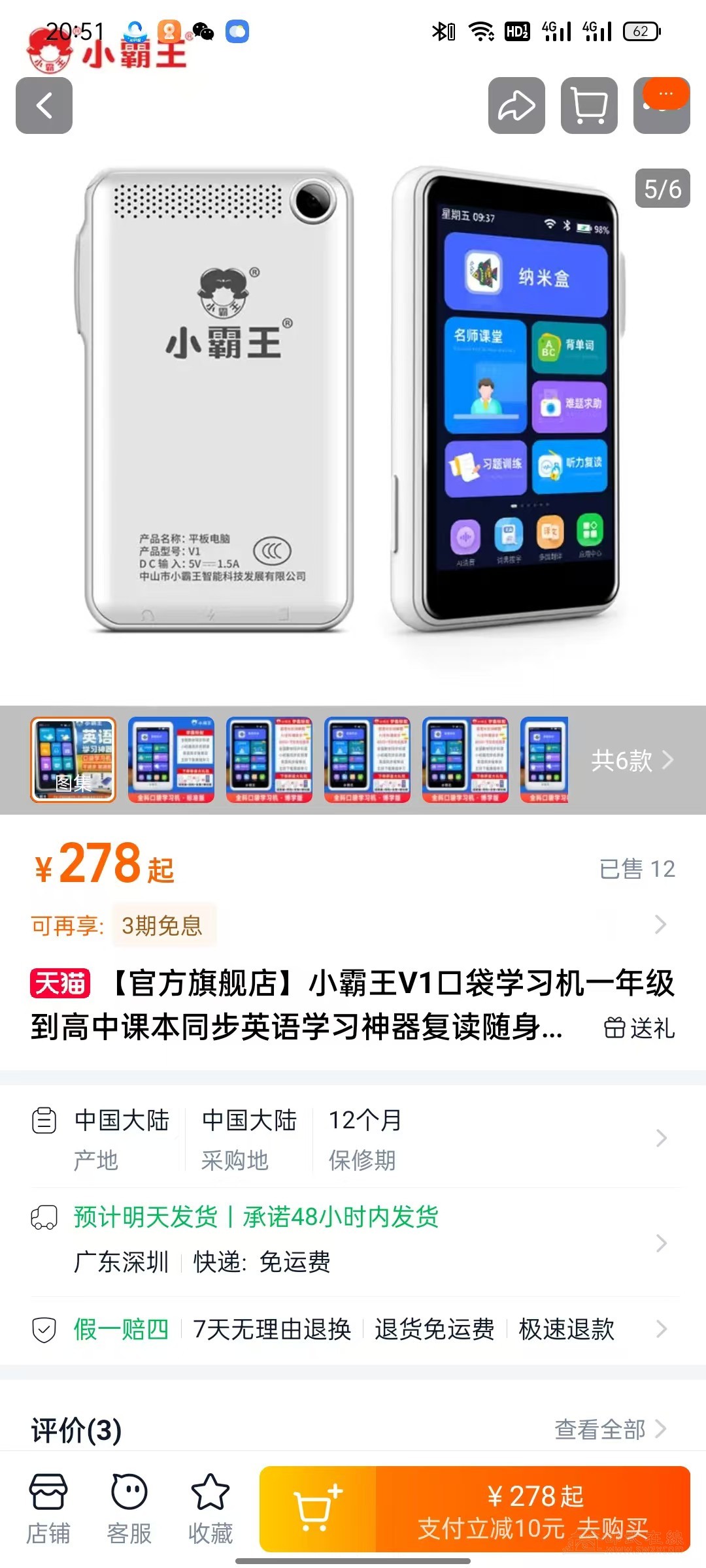Open the 图集 gallery thumbnail
706x1568 pixels.
click(73, 760)
